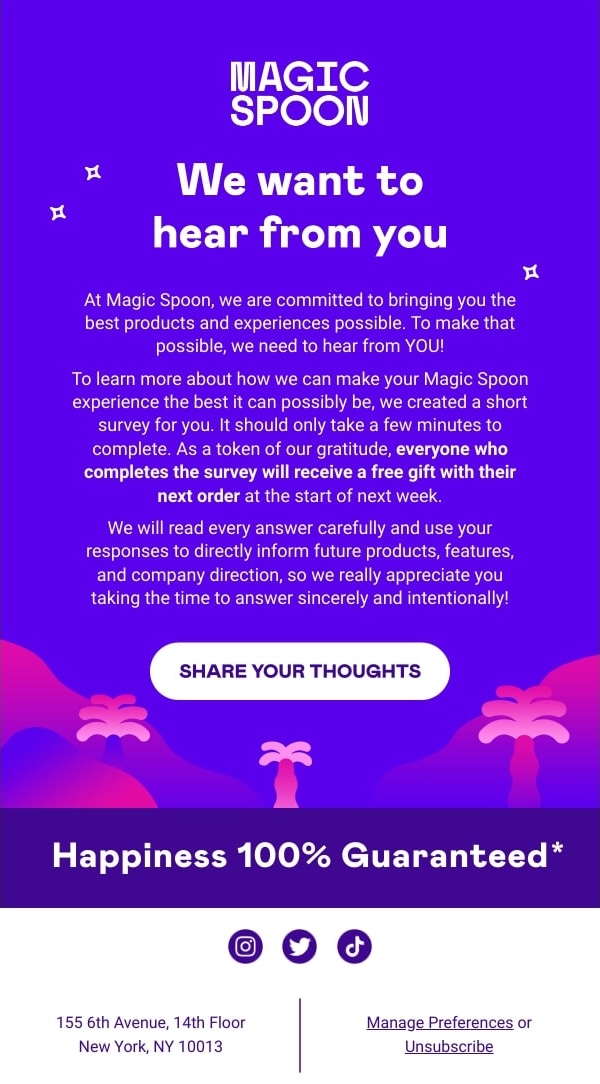Tap the Share Your Thoughts button
This screenshot has width=600, height=1084.
click(x=299, y=671)
